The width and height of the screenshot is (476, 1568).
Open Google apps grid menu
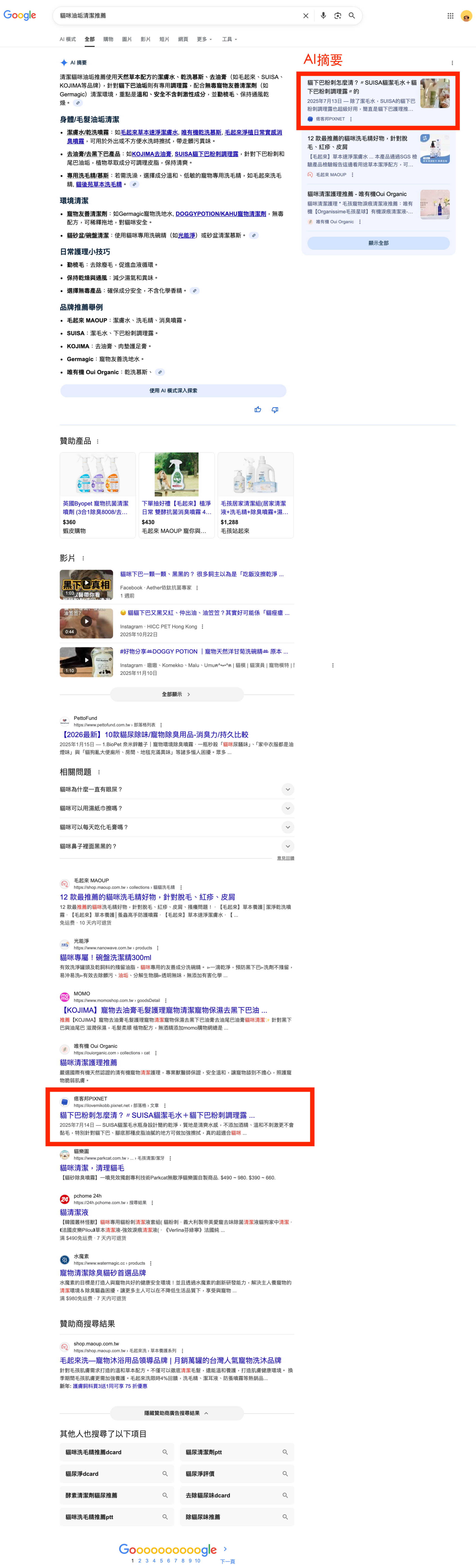[x=450, y=16]
